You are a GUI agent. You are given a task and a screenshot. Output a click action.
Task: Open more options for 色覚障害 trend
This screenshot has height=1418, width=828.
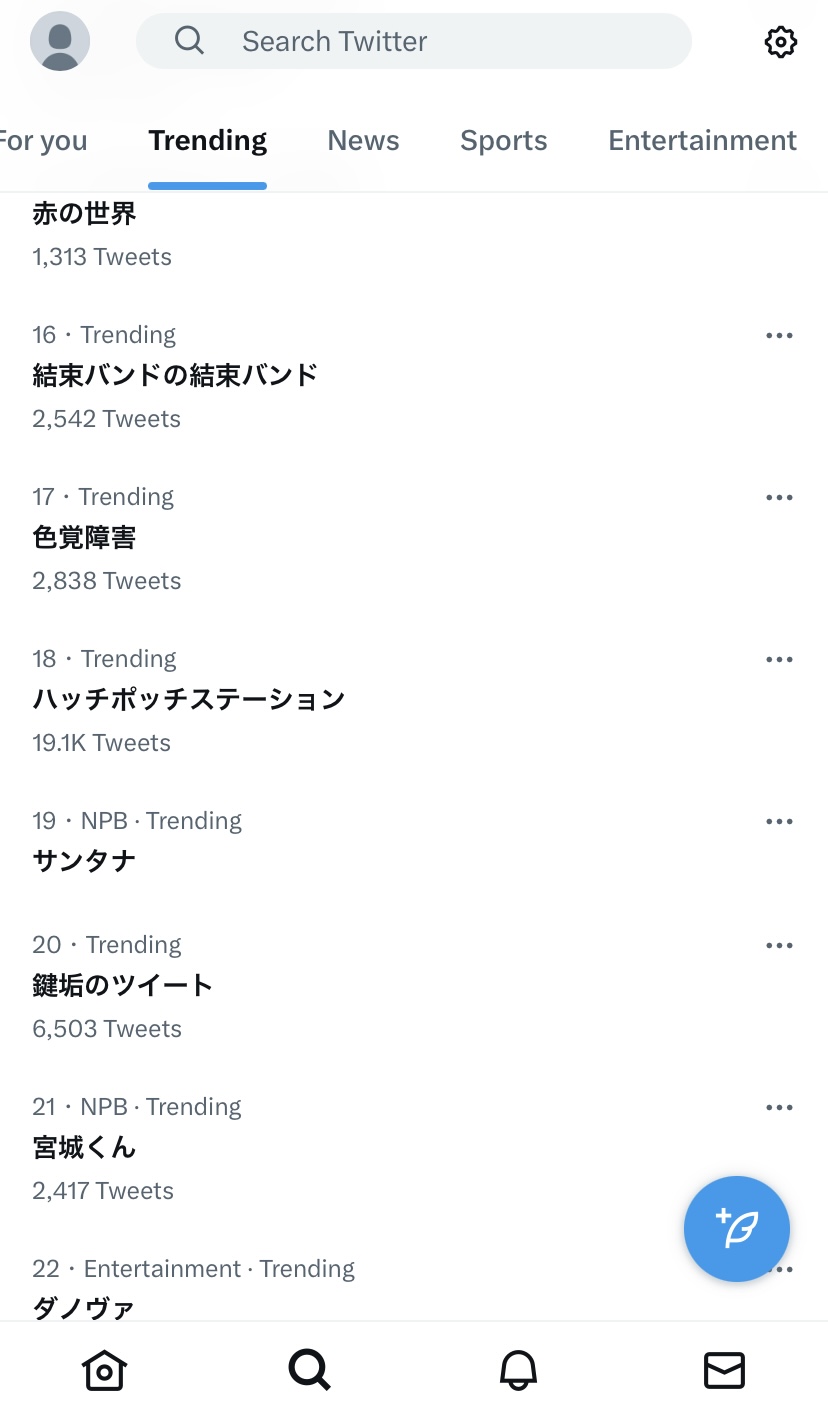(x=779, y=497)
